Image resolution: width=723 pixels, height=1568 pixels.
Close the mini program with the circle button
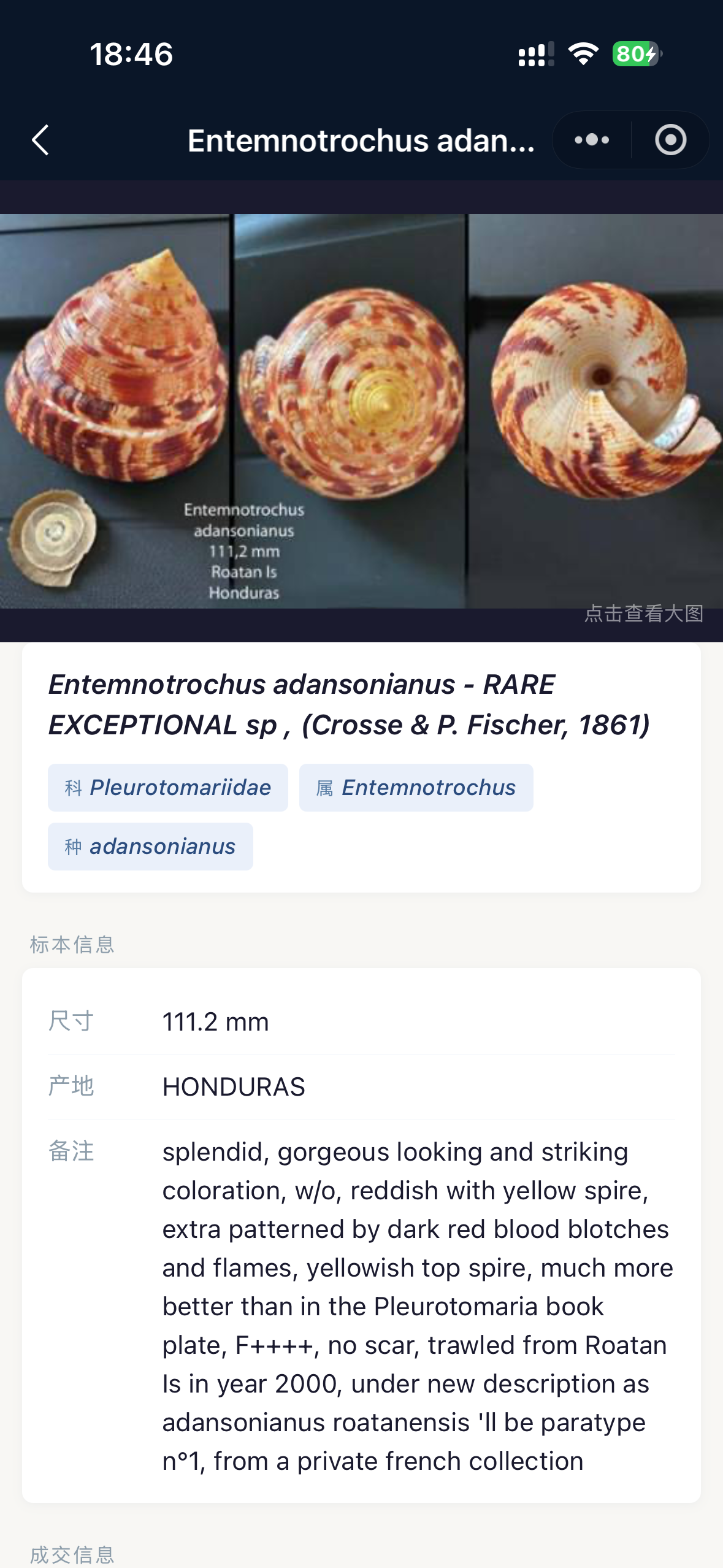click(x=670, y=140)
